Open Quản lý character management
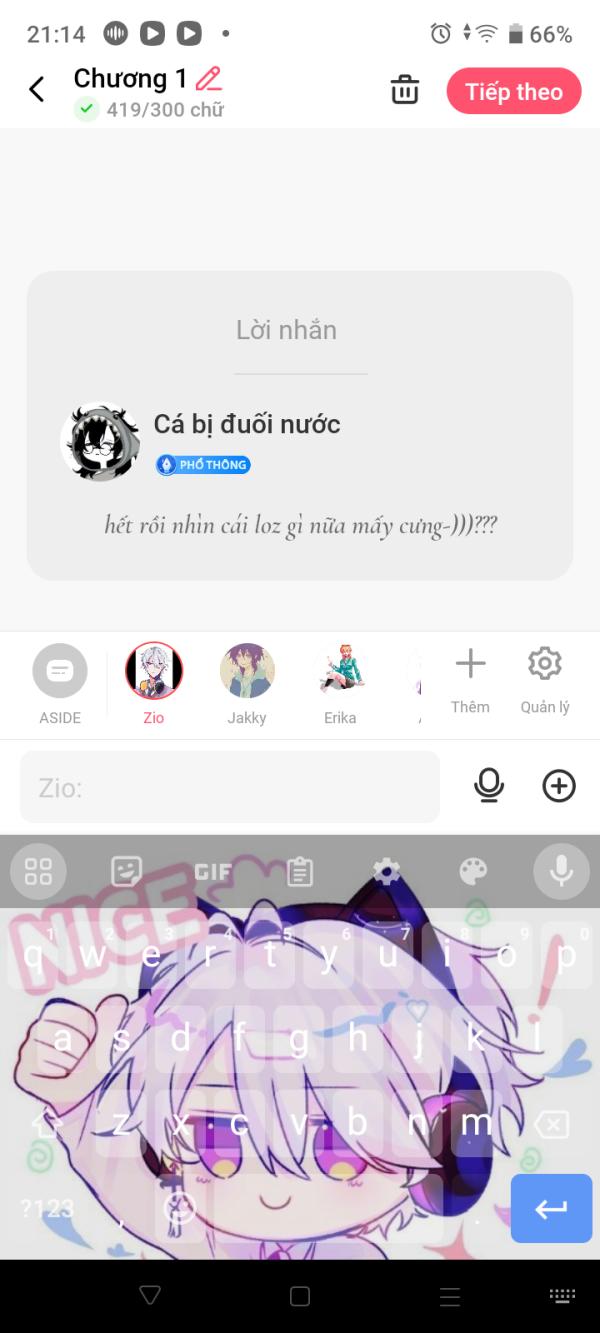The image size is (600, 1333). pos(545,680)
